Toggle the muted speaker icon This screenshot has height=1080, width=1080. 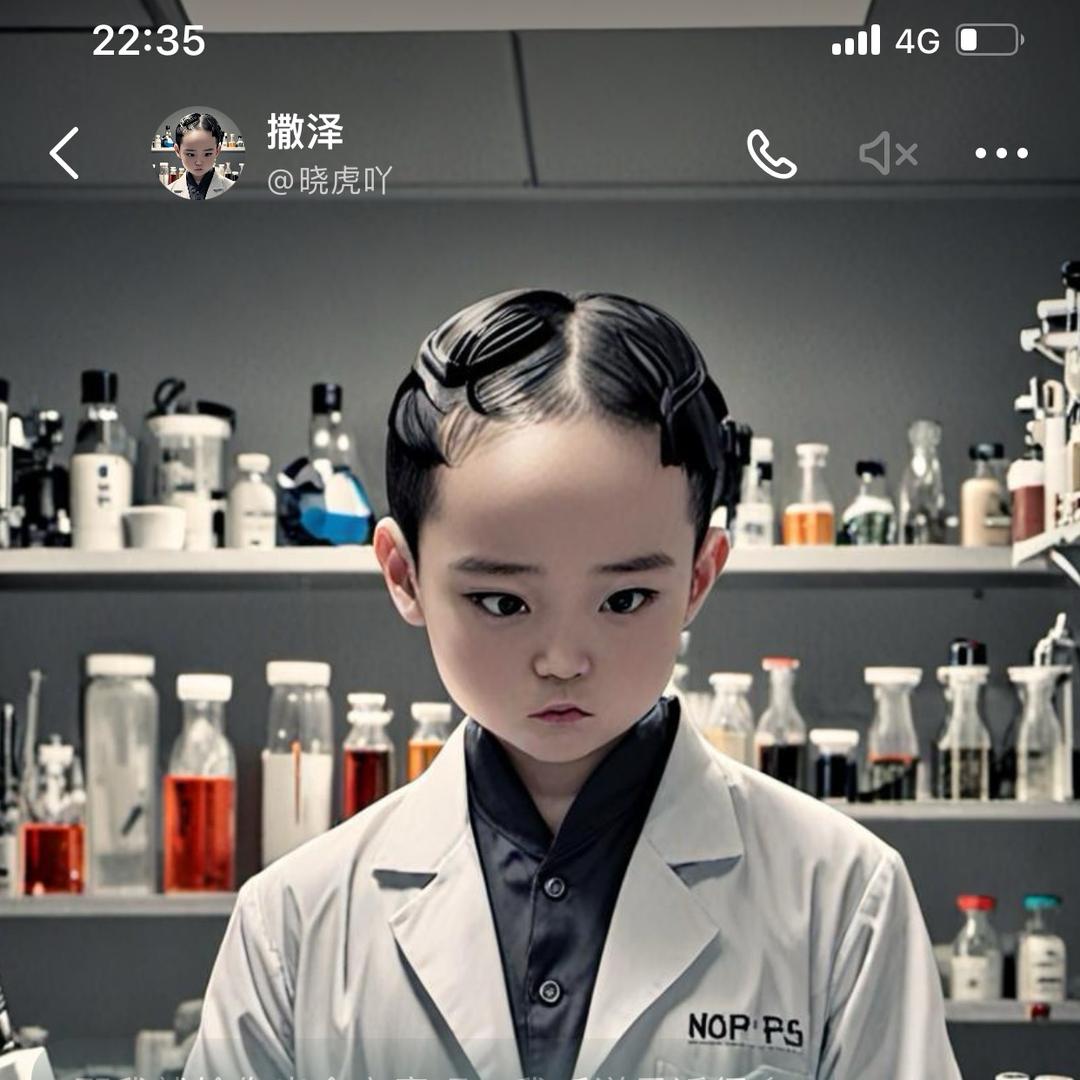click(x=888, y=154)
